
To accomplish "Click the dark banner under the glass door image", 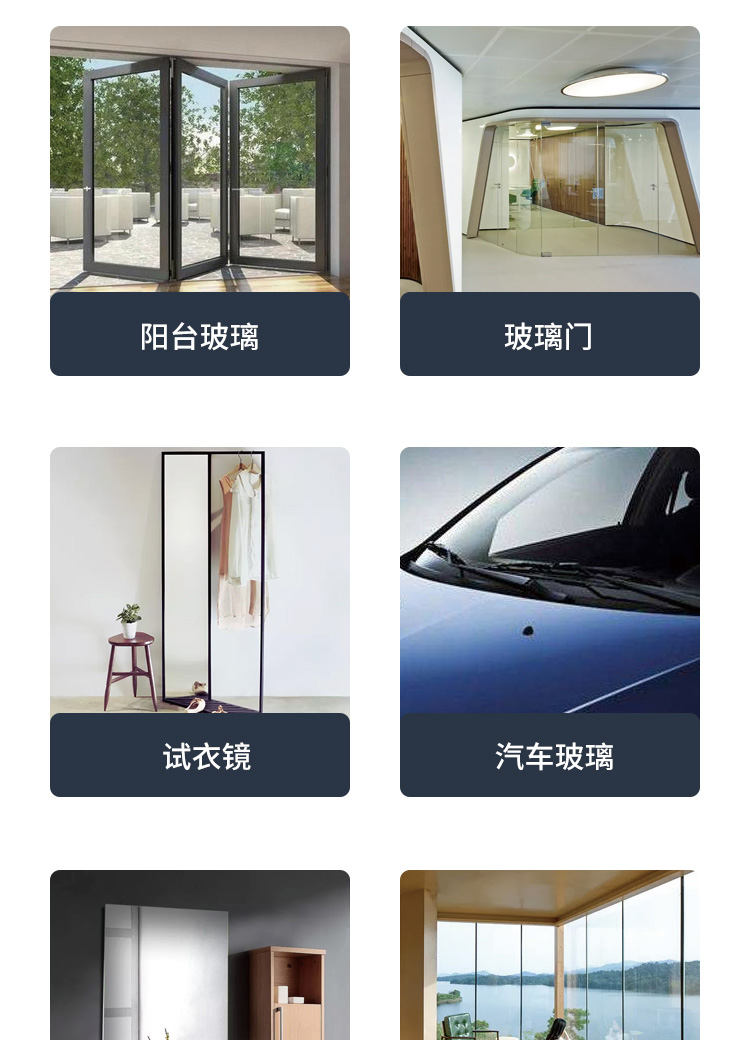I will 550,334.
